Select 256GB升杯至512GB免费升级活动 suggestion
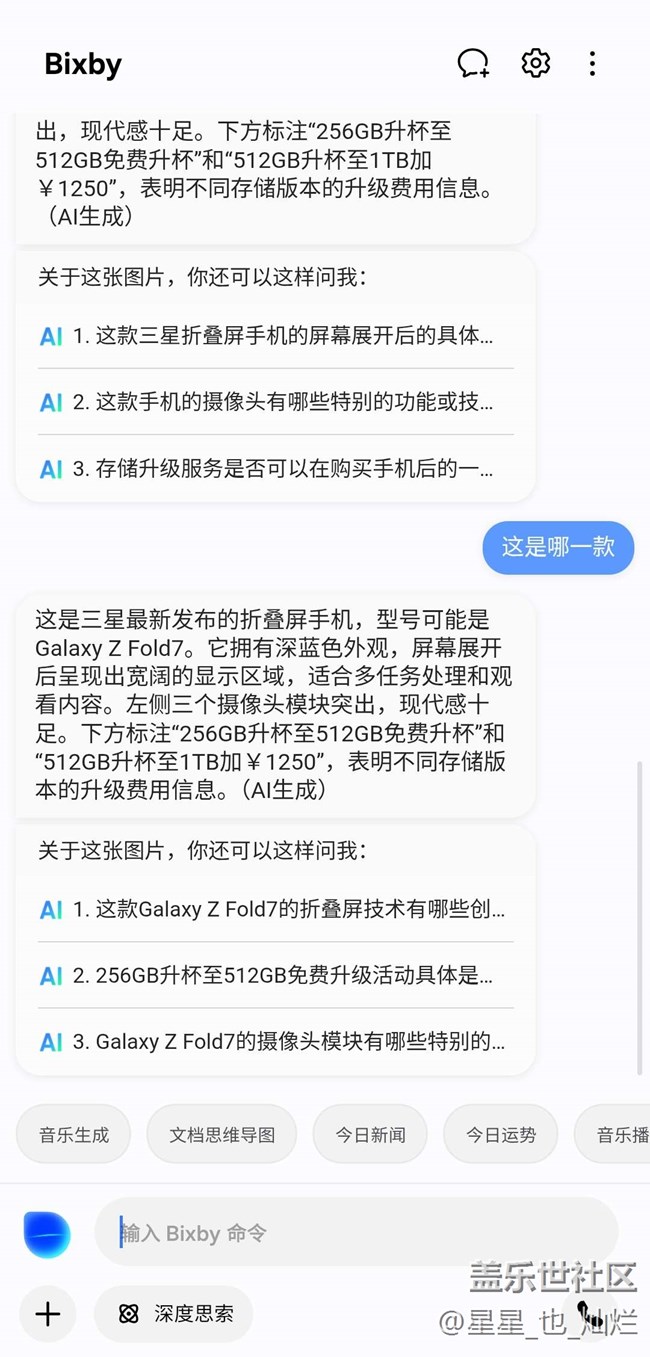 coord(275,975)
